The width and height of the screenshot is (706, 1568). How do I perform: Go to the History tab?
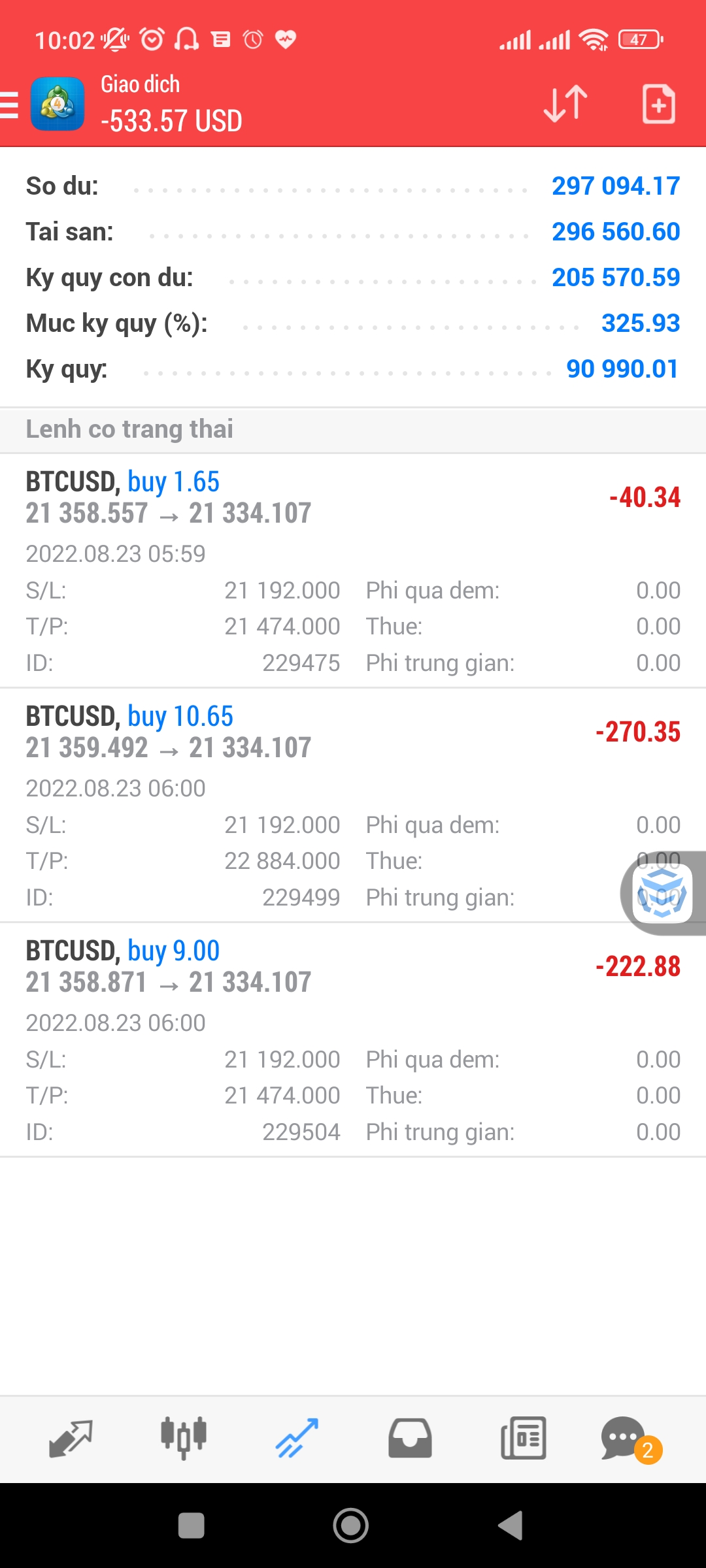coord(410,1439)
